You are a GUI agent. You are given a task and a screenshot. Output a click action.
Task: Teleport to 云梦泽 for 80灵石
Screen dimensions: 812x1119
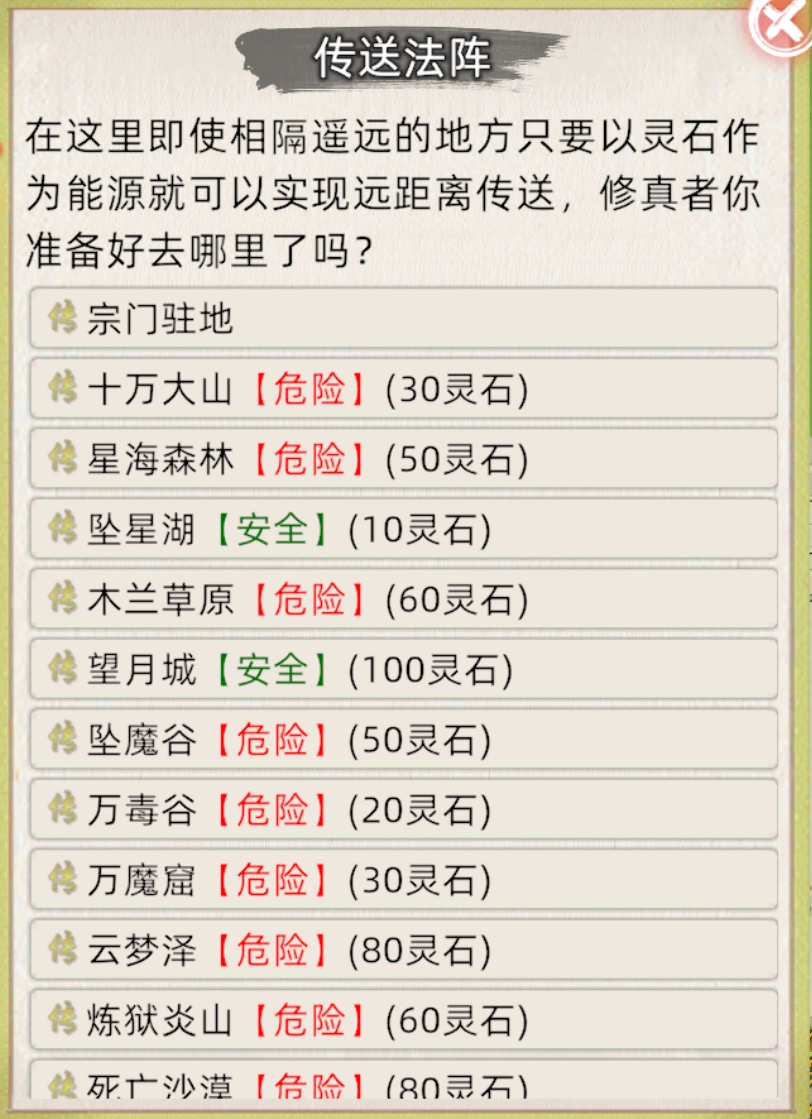point(403,949)
